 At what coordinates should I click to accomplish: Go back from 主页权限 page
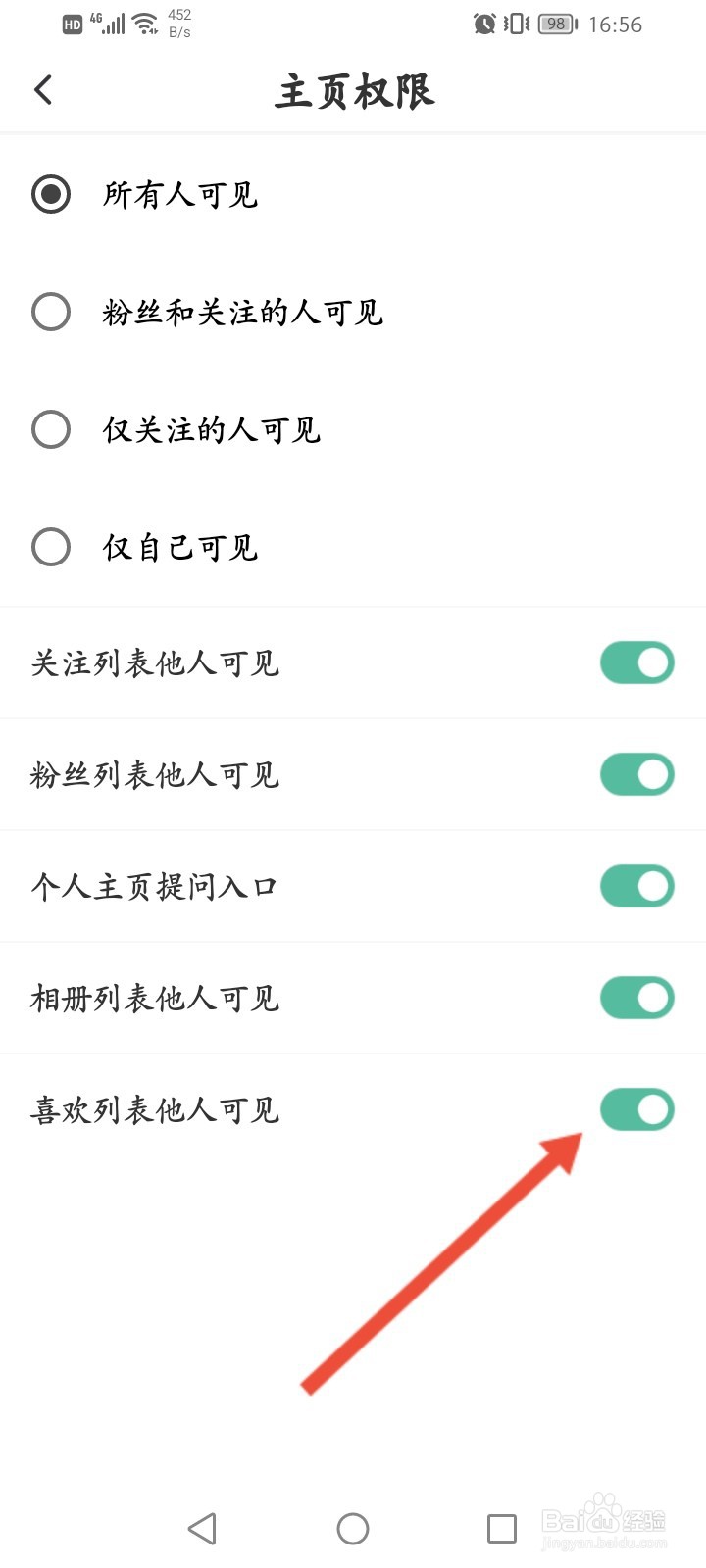(43, 90)
